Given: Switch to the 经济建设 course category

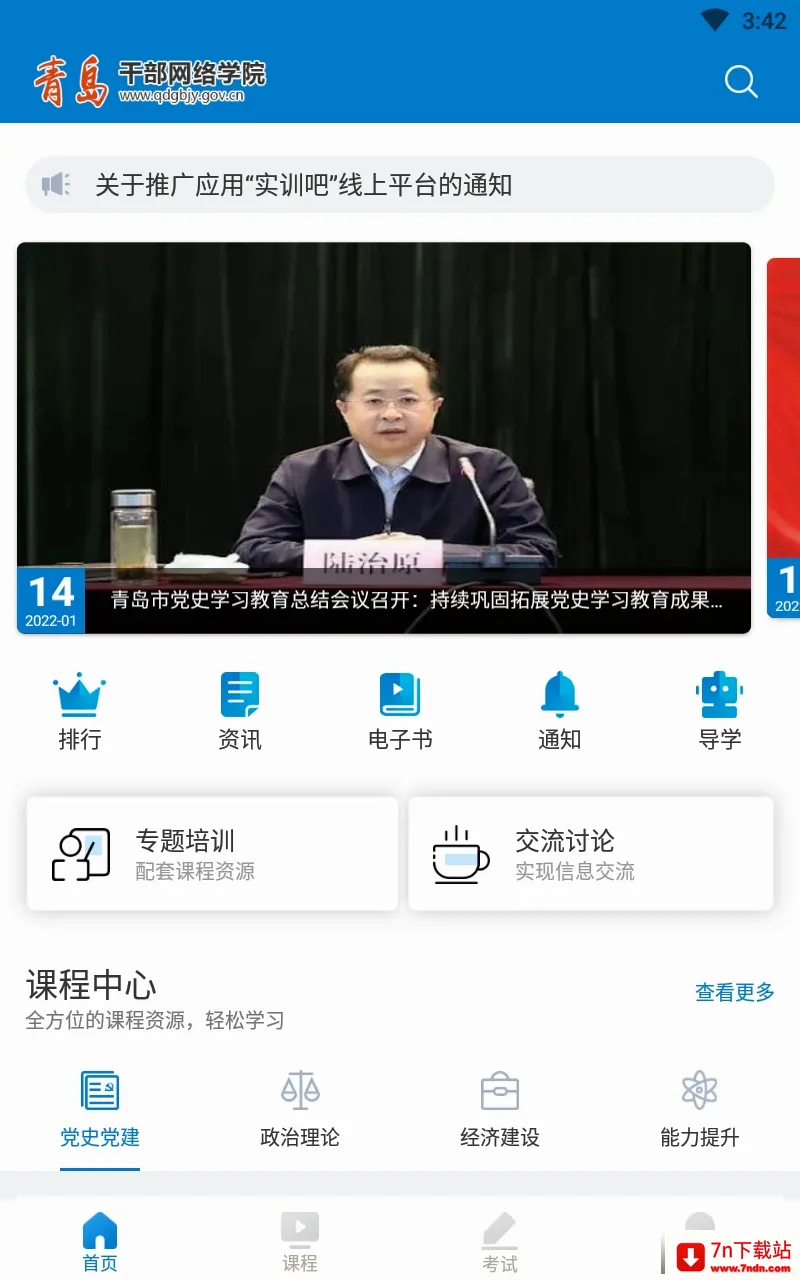Looking at the screenshot, I should pyautogui.click(x=500, y=1110).
